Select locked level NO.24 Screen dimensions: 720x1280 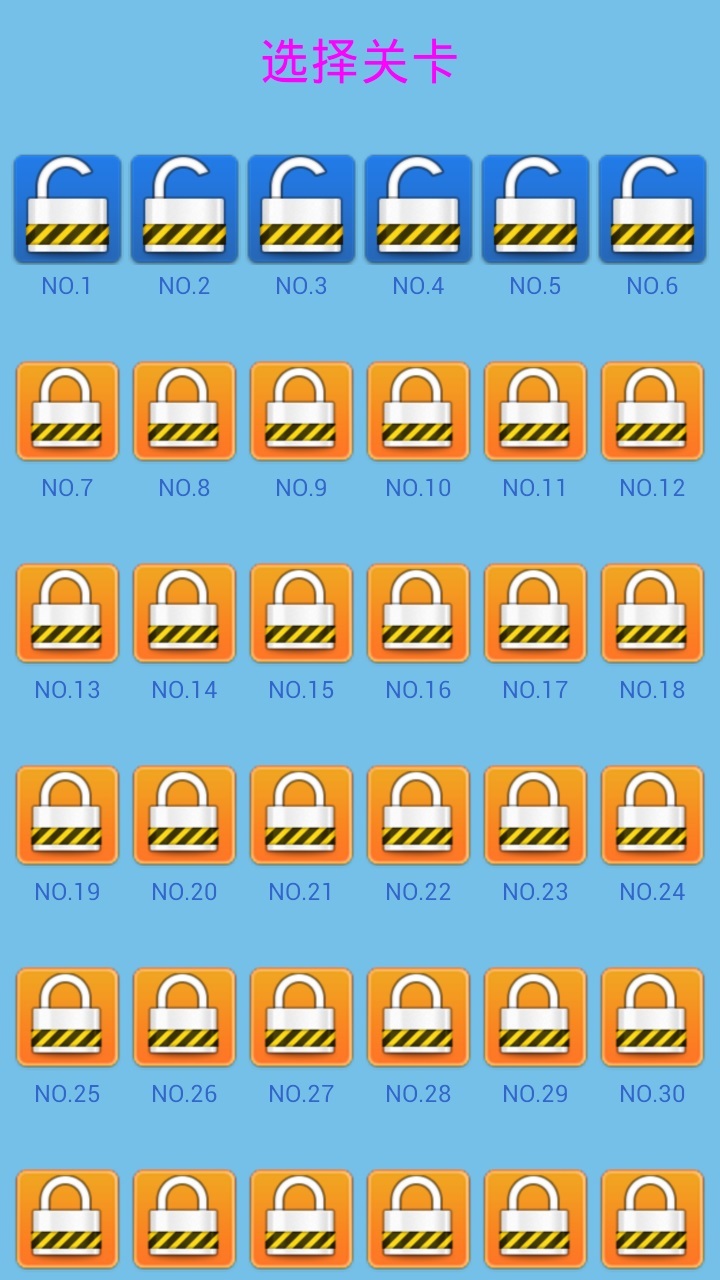click(652, 815)
